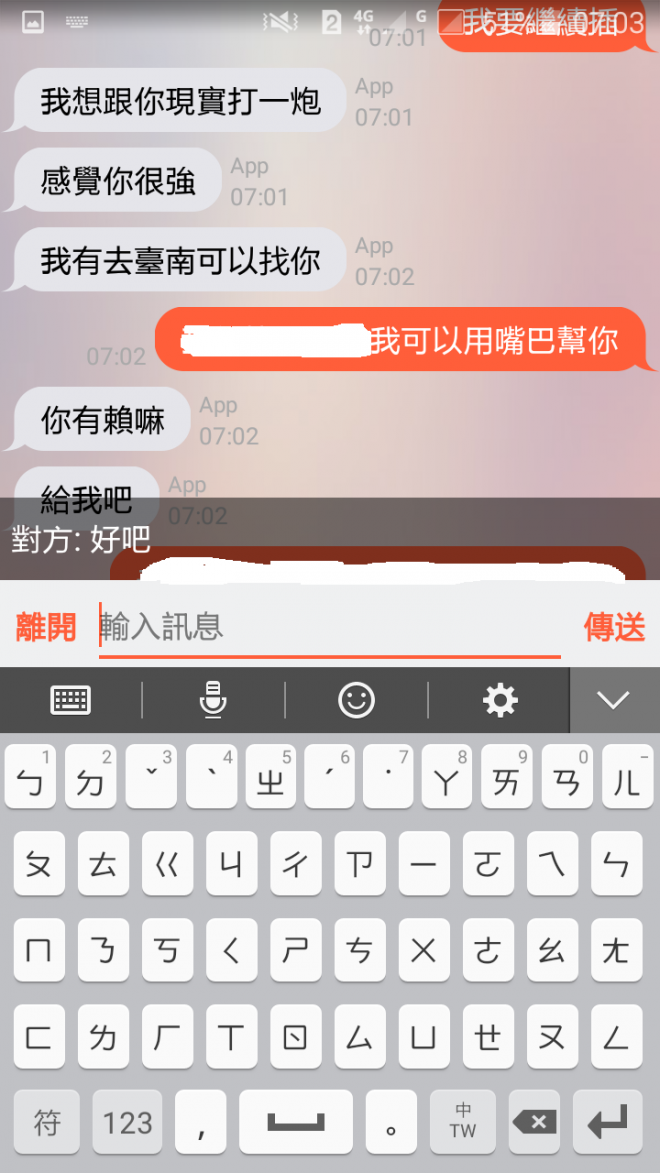The width and height of the screenshot is (660, 1173).
Task: Switch to numeric 123 keypad
Action: pos(128,1122)
